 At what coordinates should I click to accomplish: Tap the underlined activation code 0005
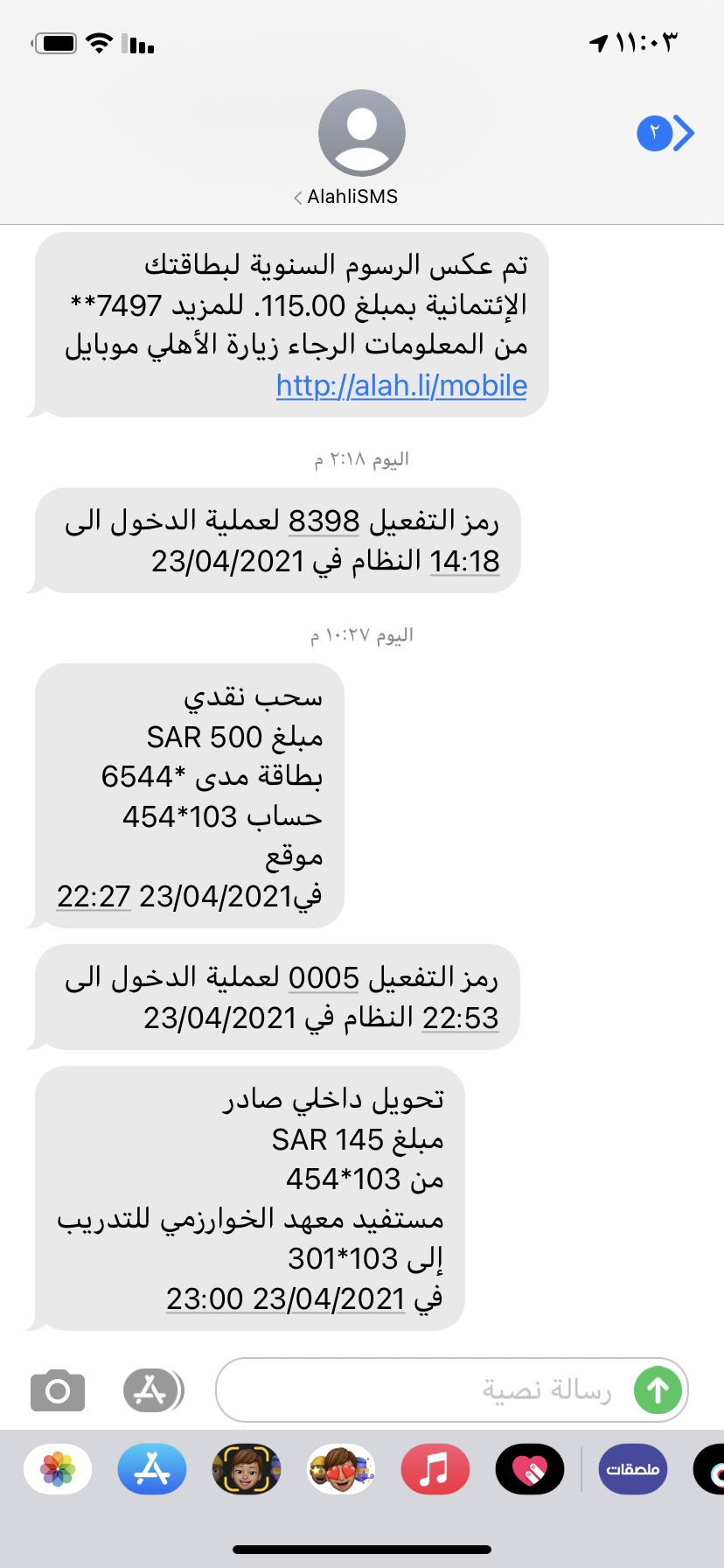(324, 977)
